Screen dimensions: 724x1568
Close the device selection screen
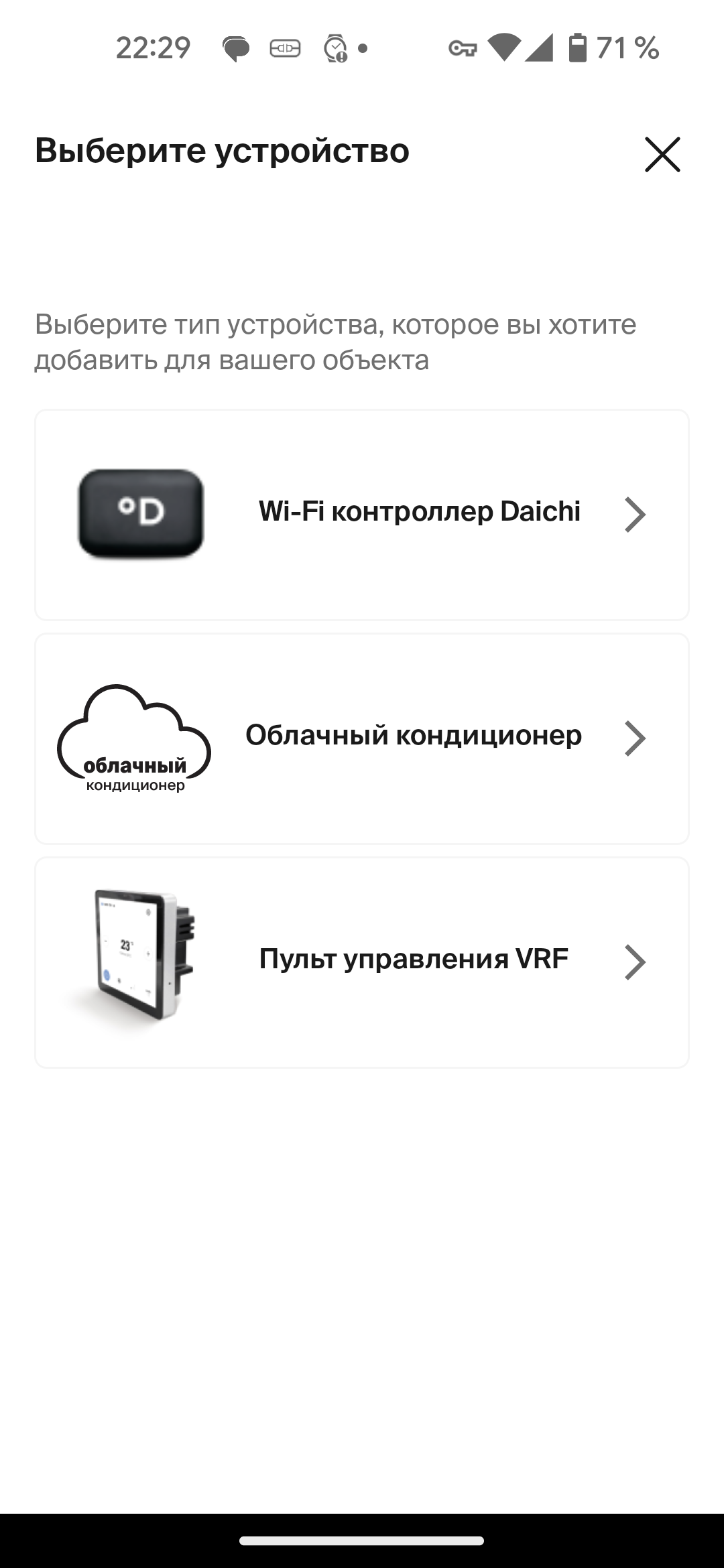point(662,154)
